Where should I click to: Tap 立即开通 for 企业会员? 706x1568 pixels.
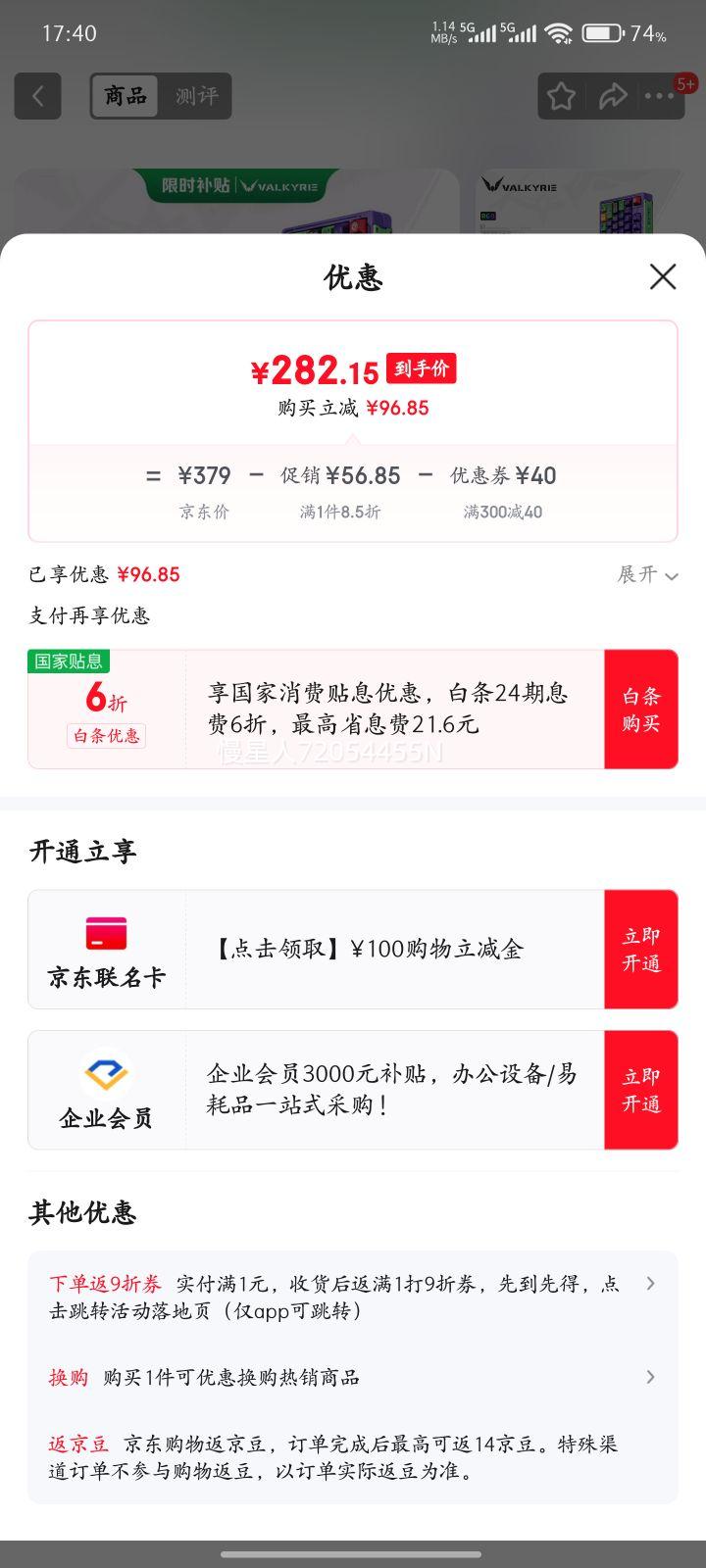point(640,1090)
